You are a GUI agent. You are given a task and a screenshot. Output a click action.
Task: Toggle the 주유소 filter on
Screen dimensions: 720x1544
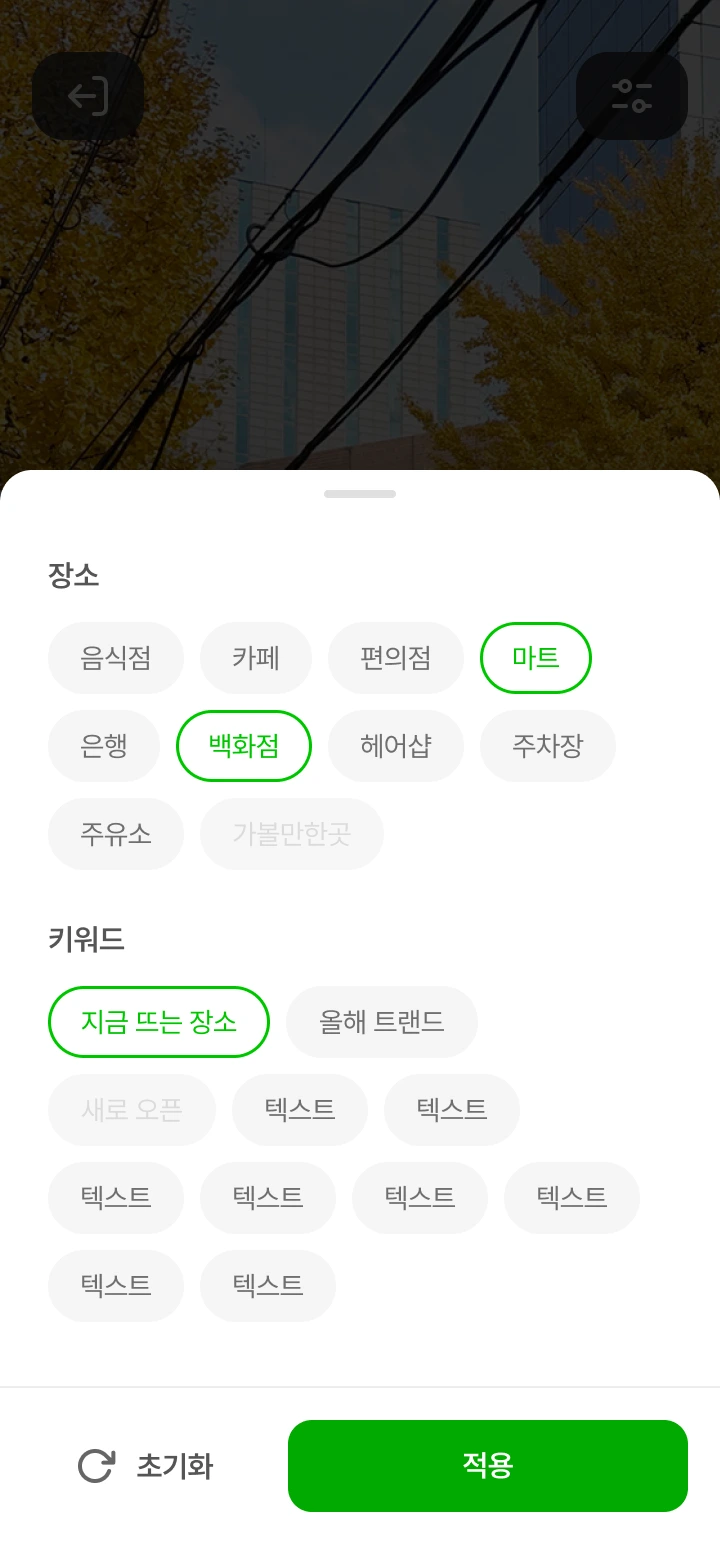(x=116, y=834)
